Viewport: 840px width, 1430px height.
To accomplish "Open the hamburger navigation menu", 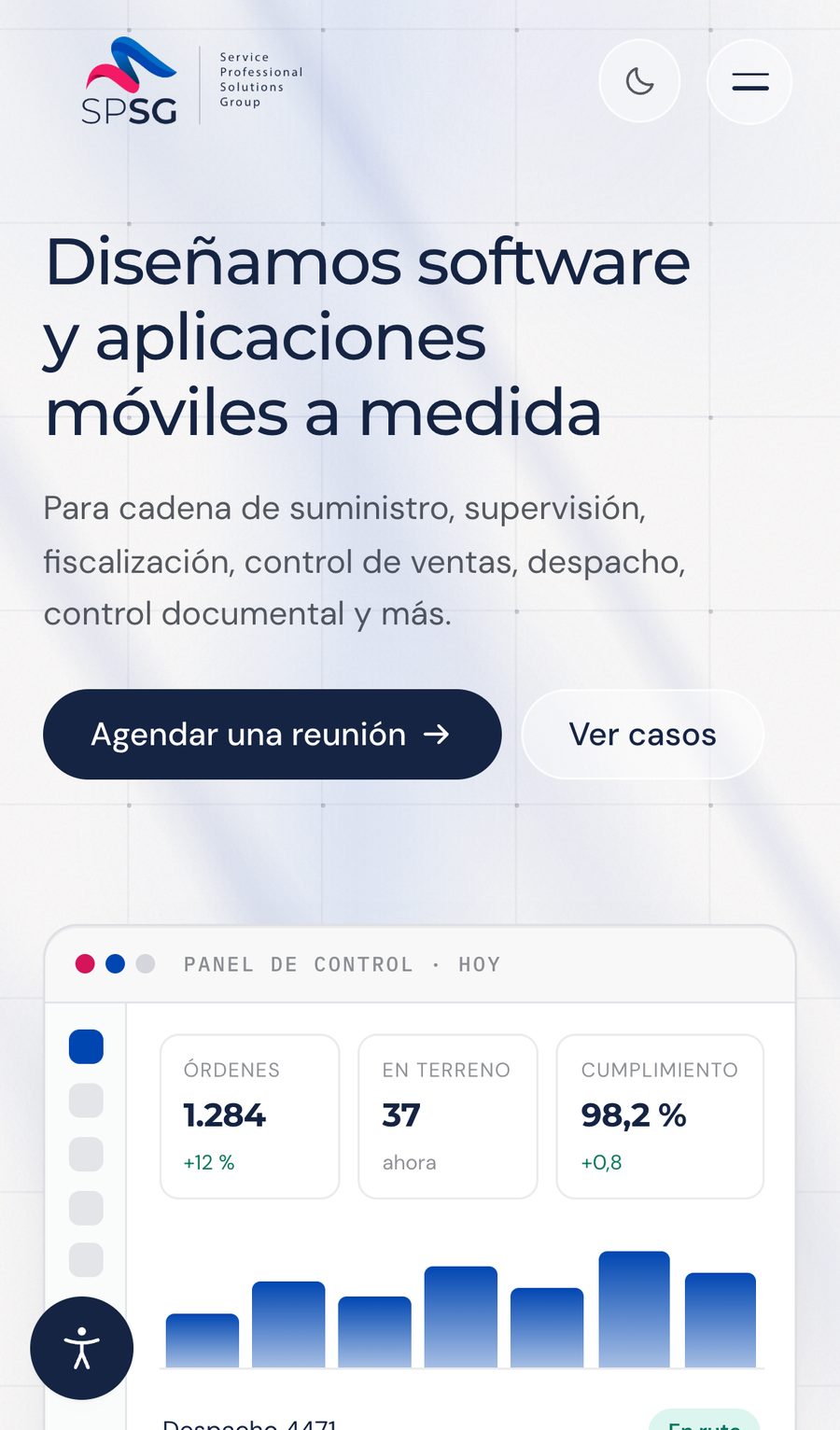I will point(749,81).
